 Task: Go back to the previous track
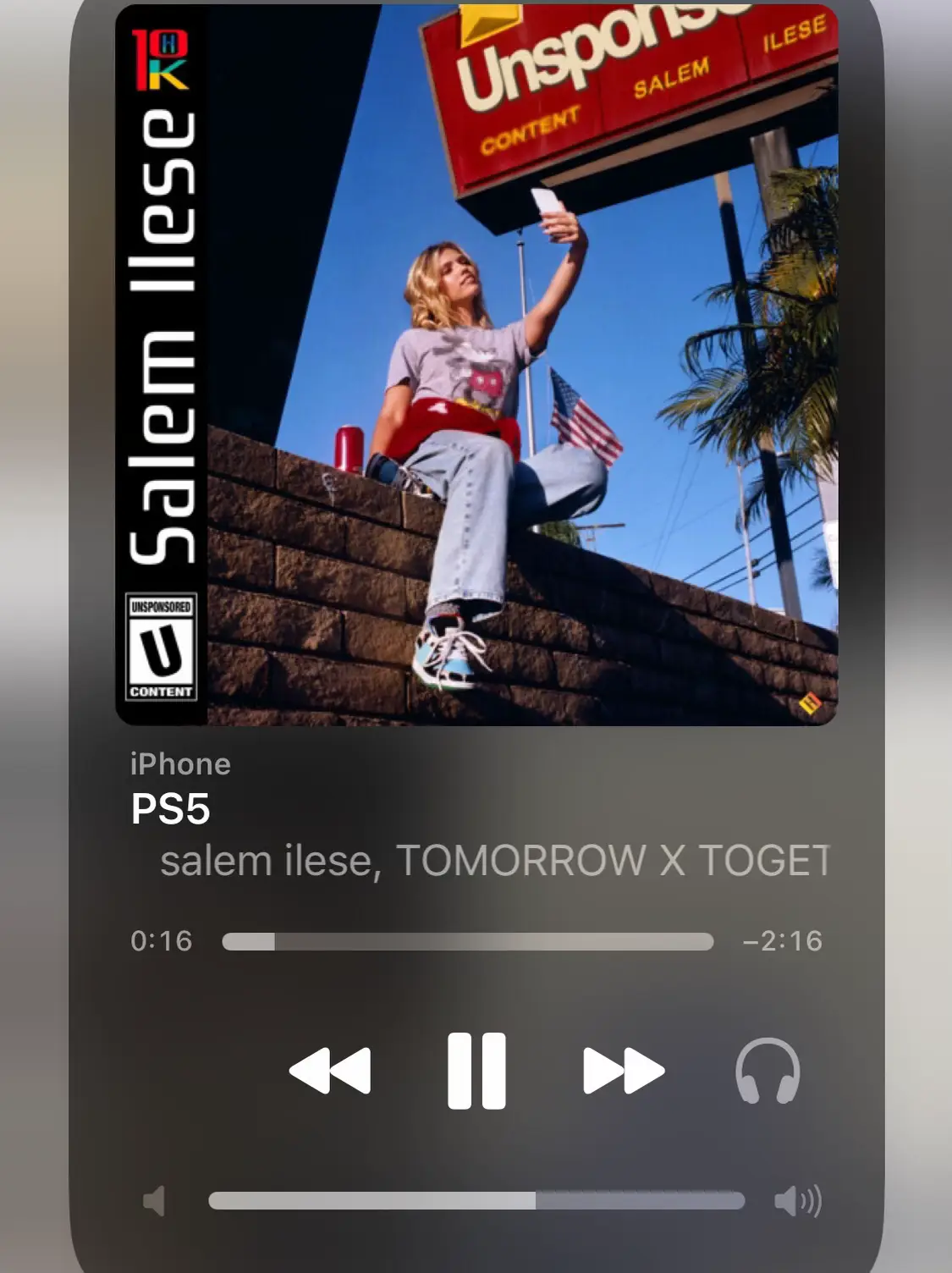330,1071
